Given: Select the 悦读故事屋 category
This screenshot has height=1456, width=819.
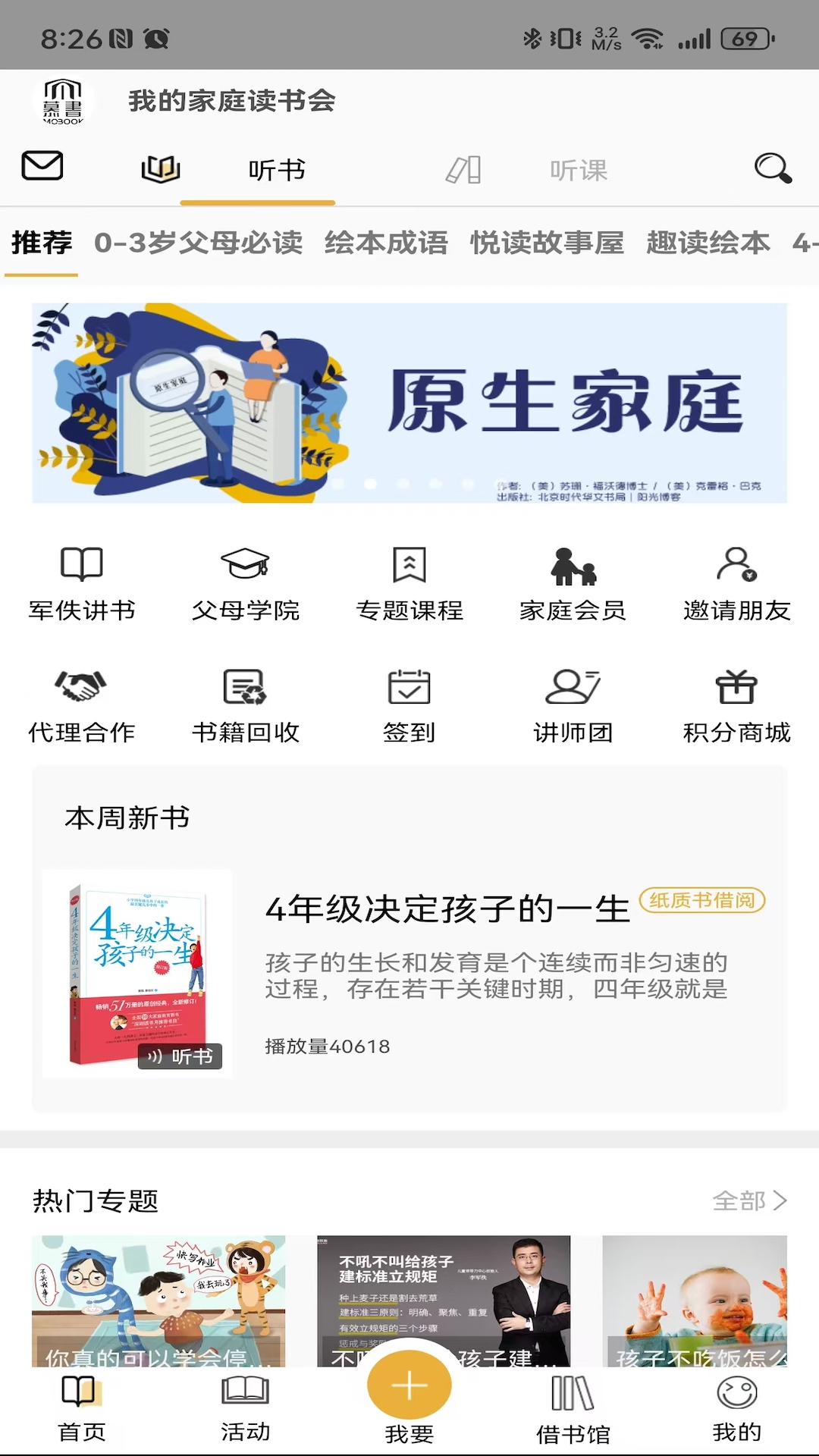Looking at the screenshot, I should pyautogui.click(x=547, y=243).
